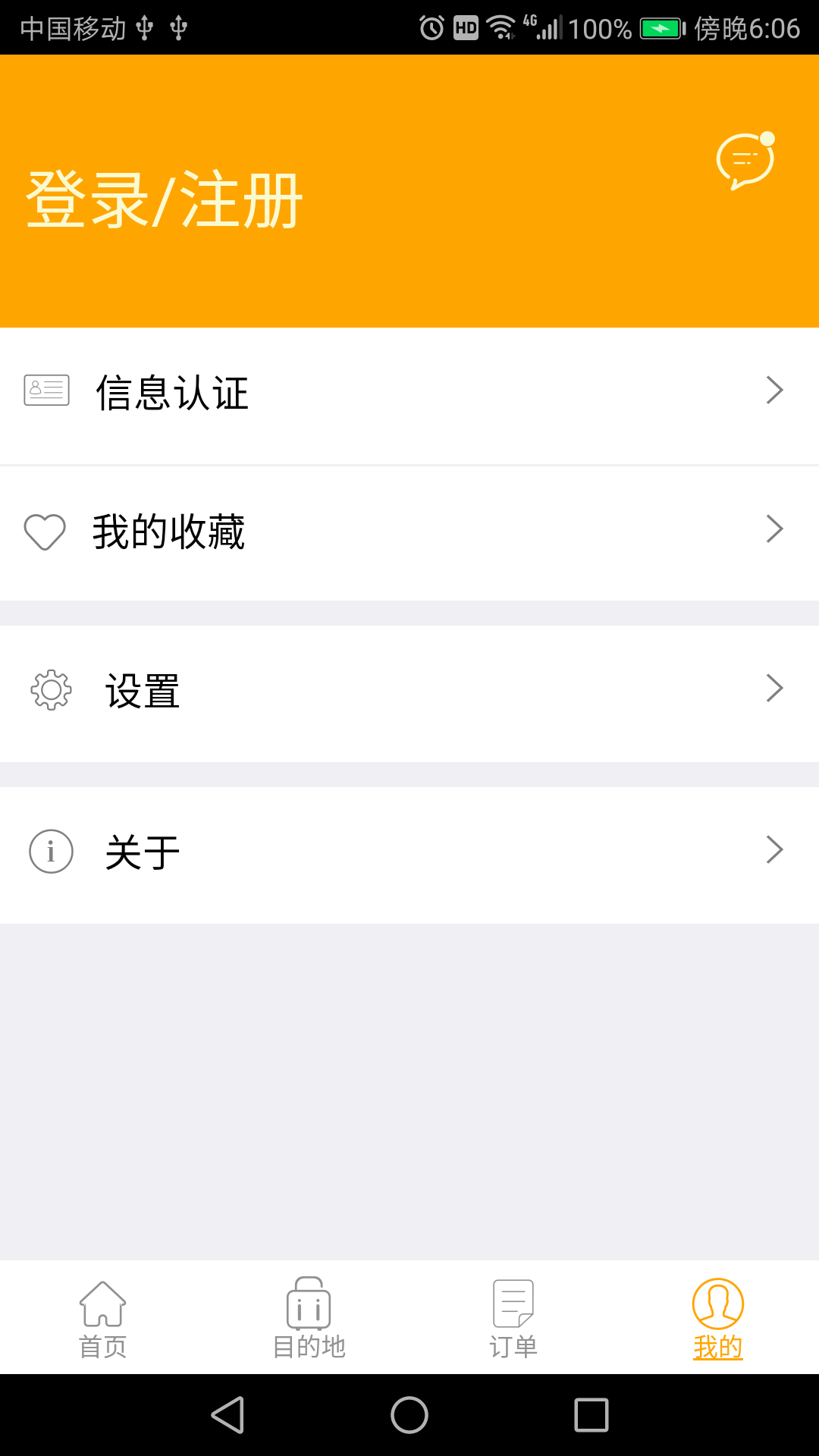The image size is (819, 1456).
Task: Click the gear icon beside 设置
Action: pos(50,689)
